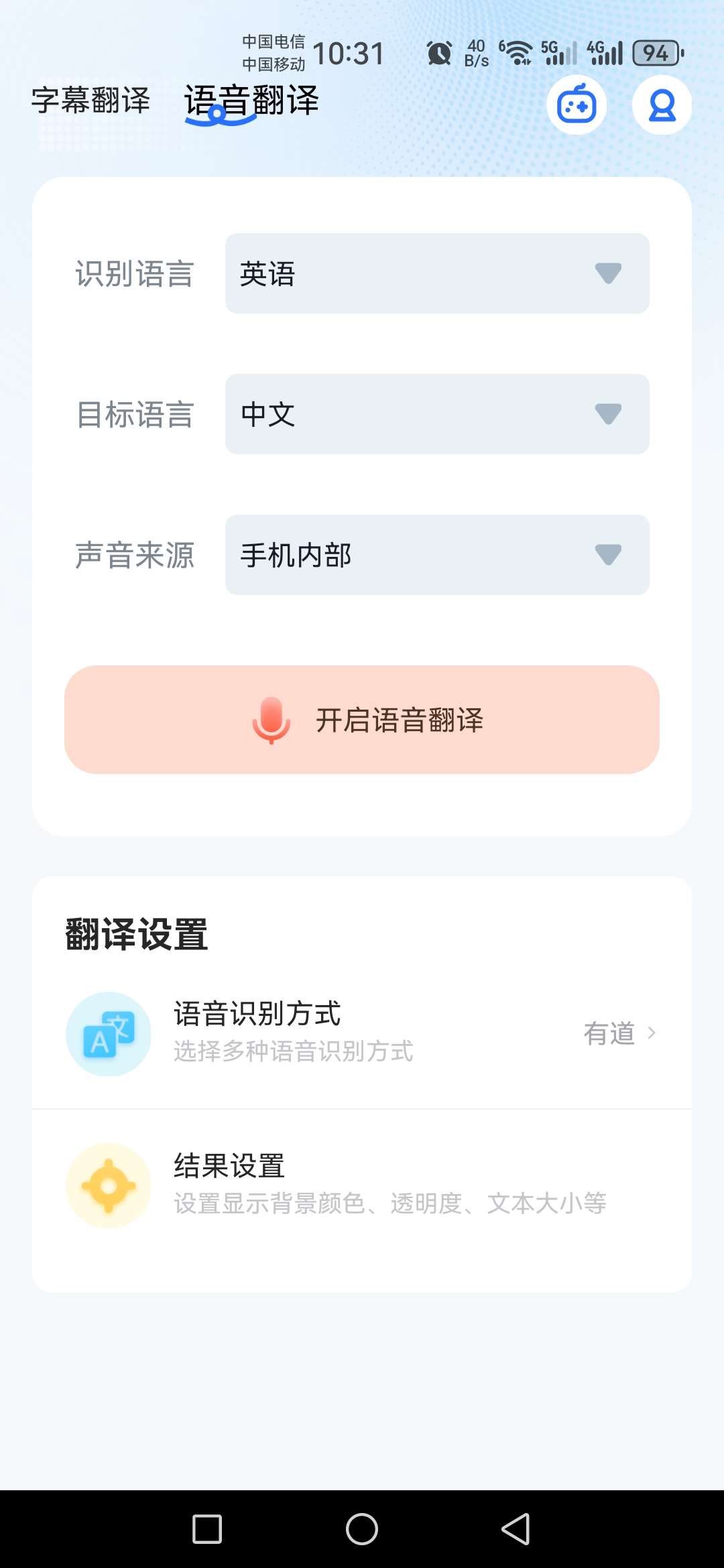Open 结果设置 display options
Image resolution: width=724 pixels, height=1568 pixels.
point(362,1185)
